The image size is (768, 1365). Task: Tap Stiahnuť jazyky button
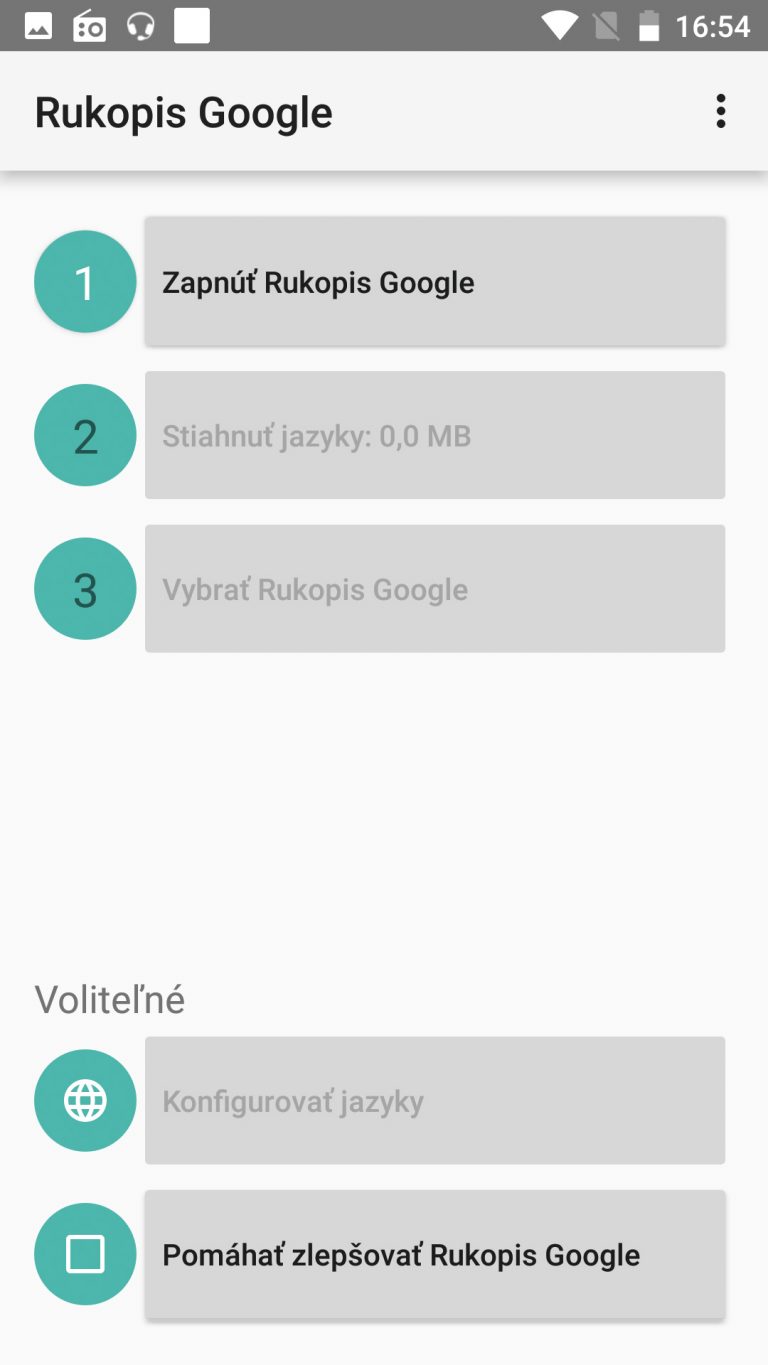tap(435, 435)
